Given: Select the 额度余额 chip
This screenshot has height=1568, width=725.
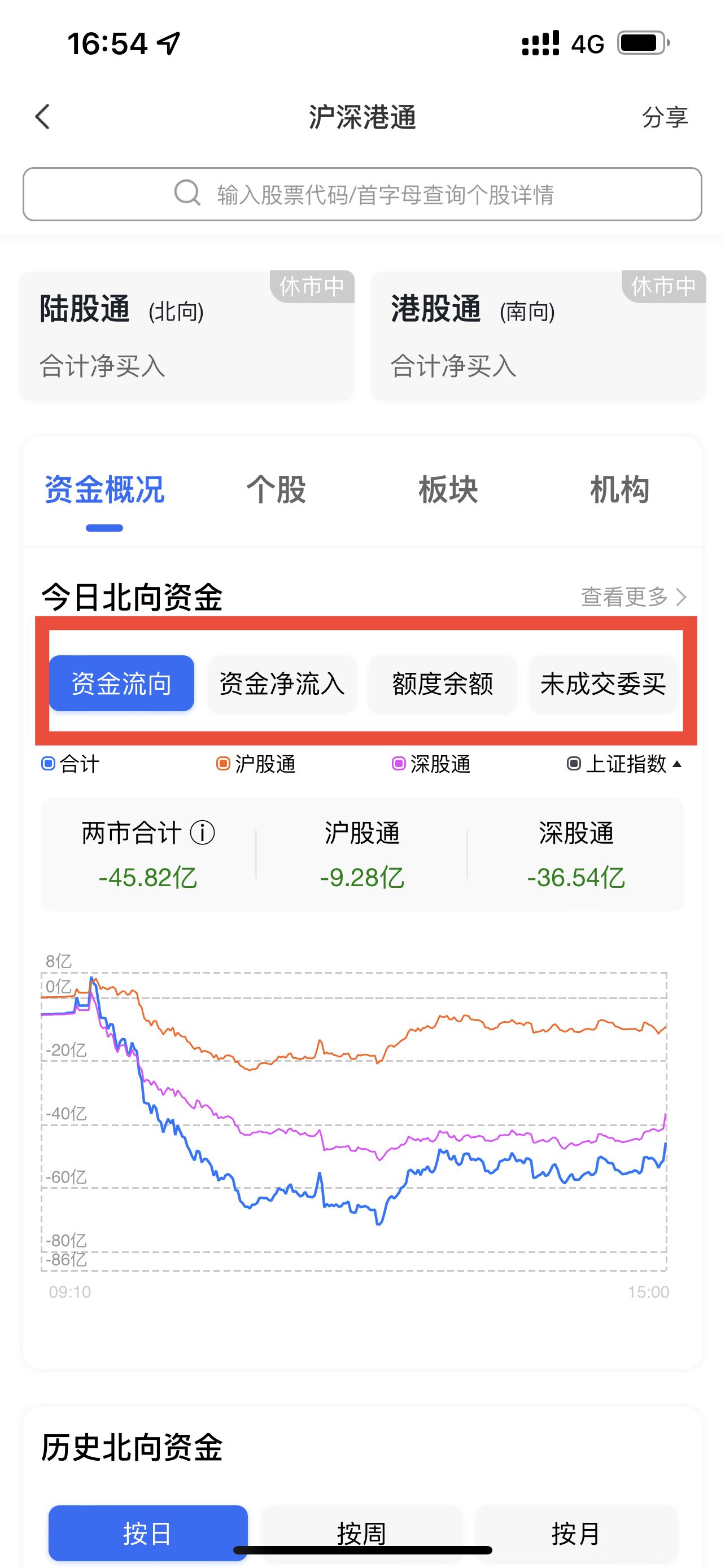Looking at the screenshot, I should [x=443, y=684].
